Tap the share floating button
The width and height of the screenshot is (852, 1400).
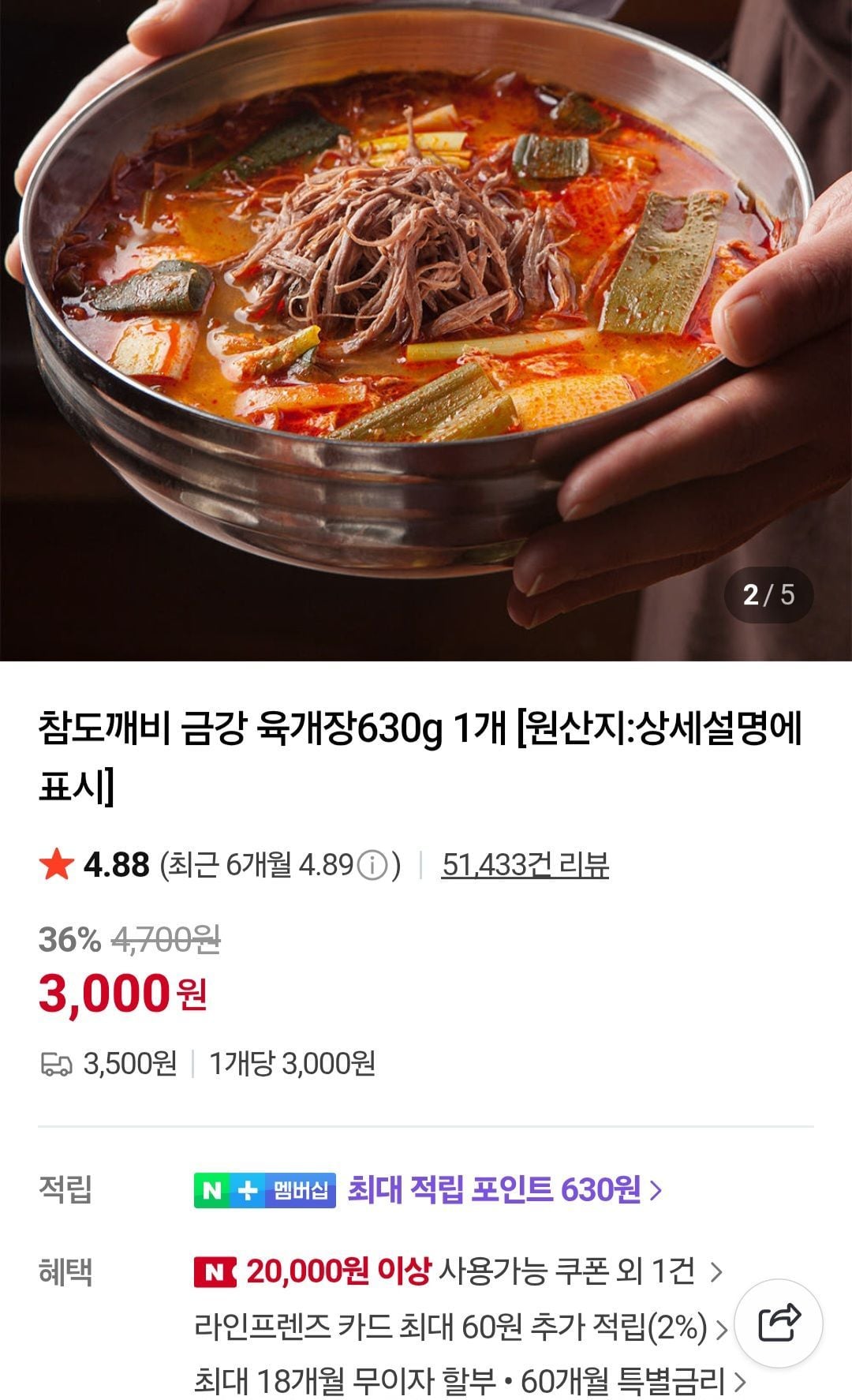(779, 1323)
